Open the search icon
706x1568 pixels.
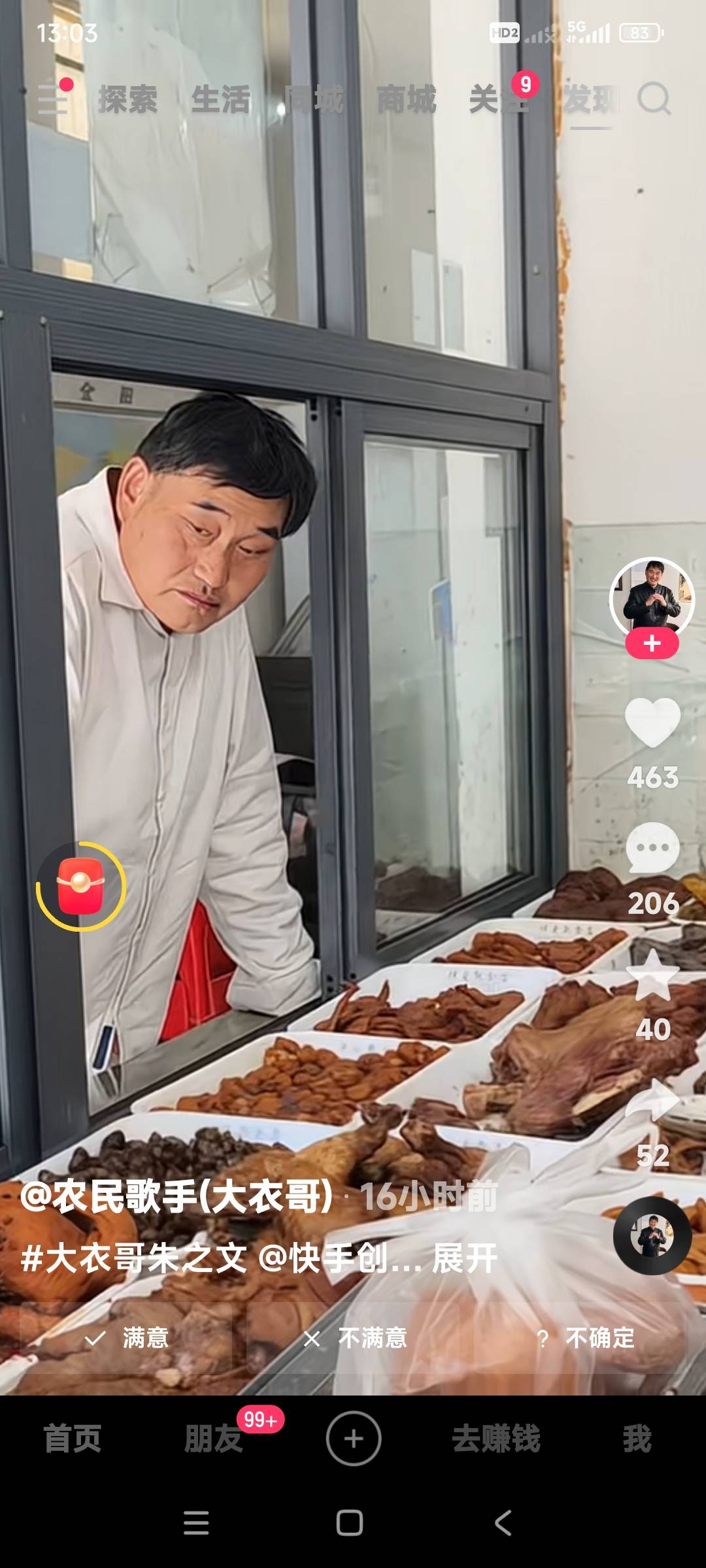point(654,99)
